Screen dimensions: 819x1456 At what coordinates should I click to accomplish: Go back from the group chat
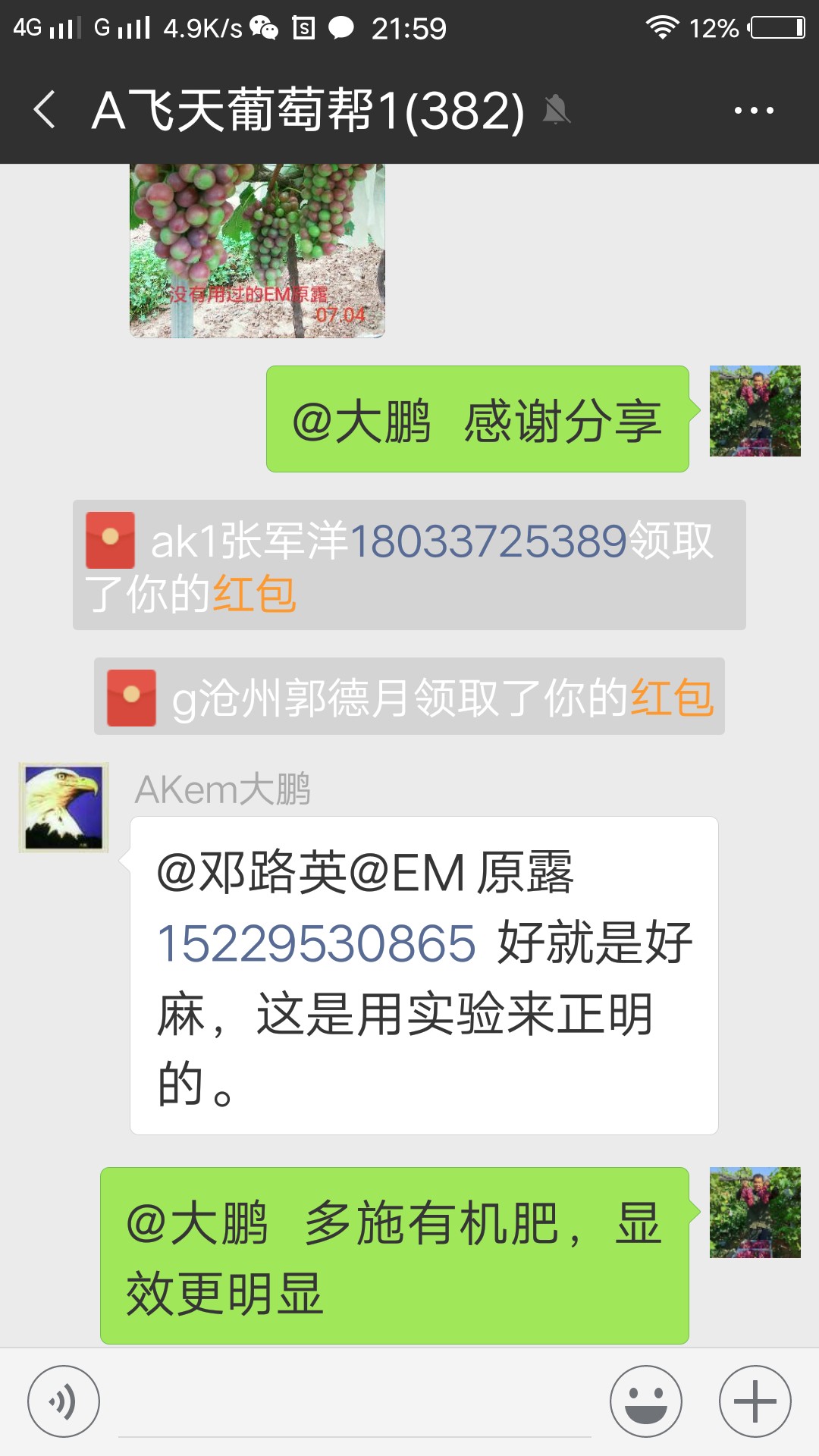pos(45,110)
